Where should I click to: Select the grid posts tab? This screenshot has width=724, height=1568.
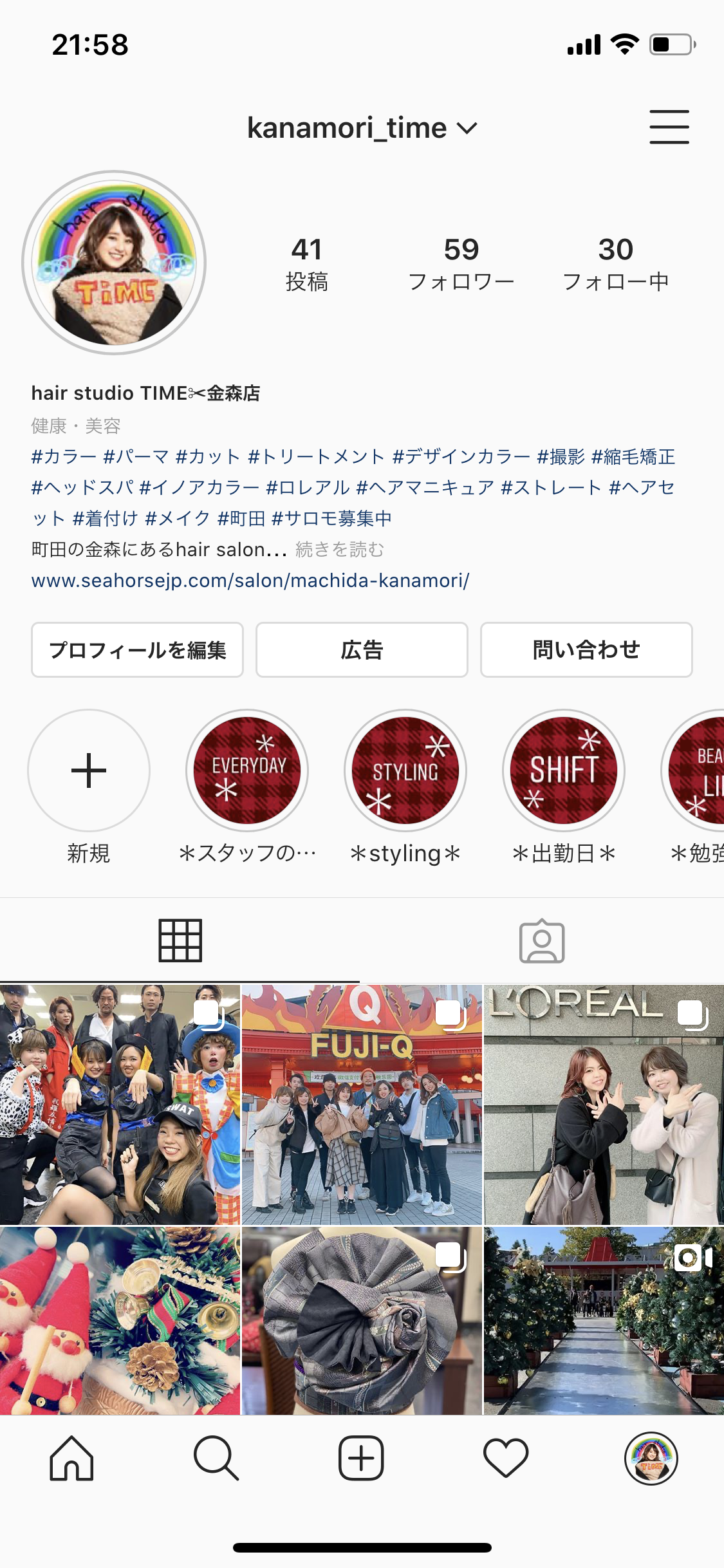tap(180, 940)
